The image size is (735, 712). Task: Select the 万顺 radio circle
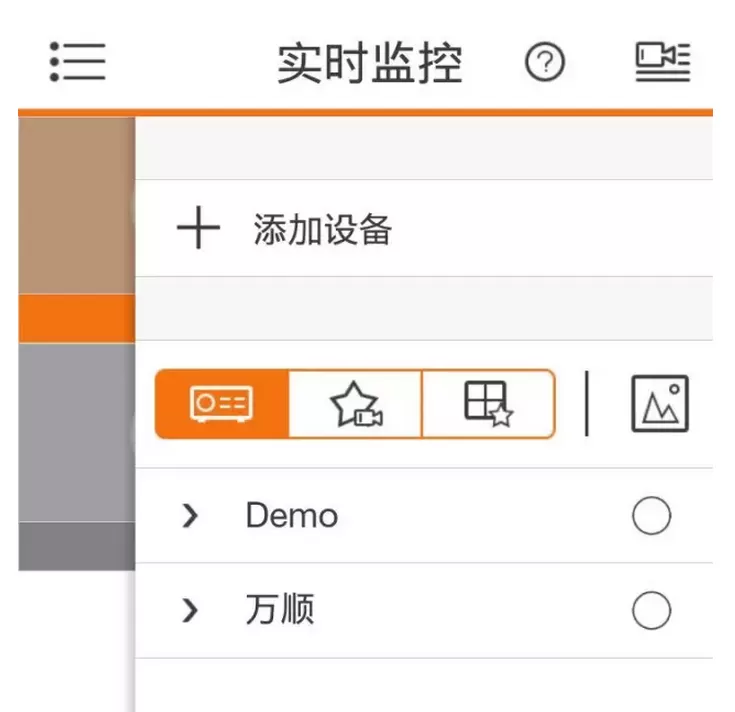point(651,610)
